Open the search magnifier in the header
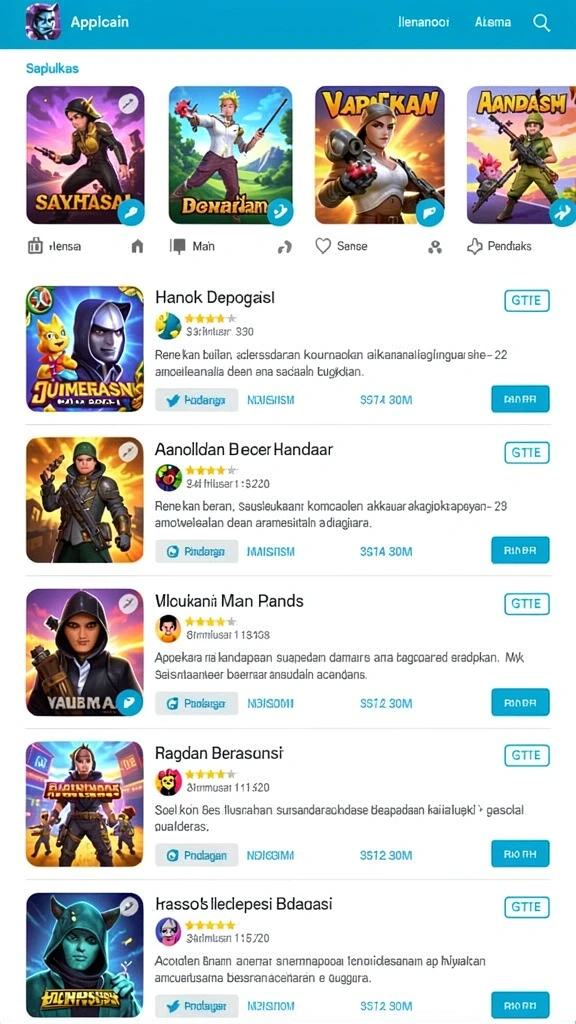576x1024 pixels. click(x=541, y=22)
